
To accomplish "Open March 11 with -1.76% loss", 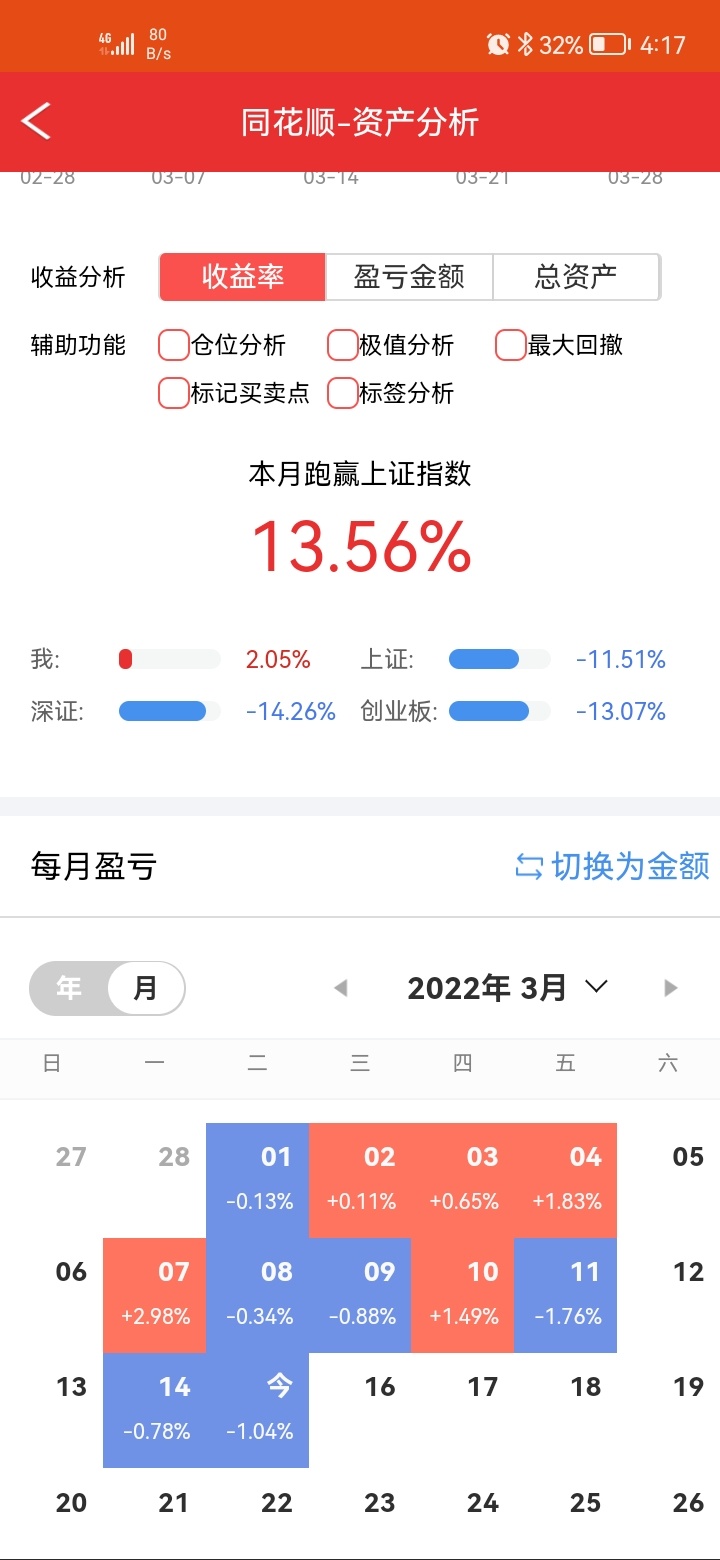I will pos(566,1295).
